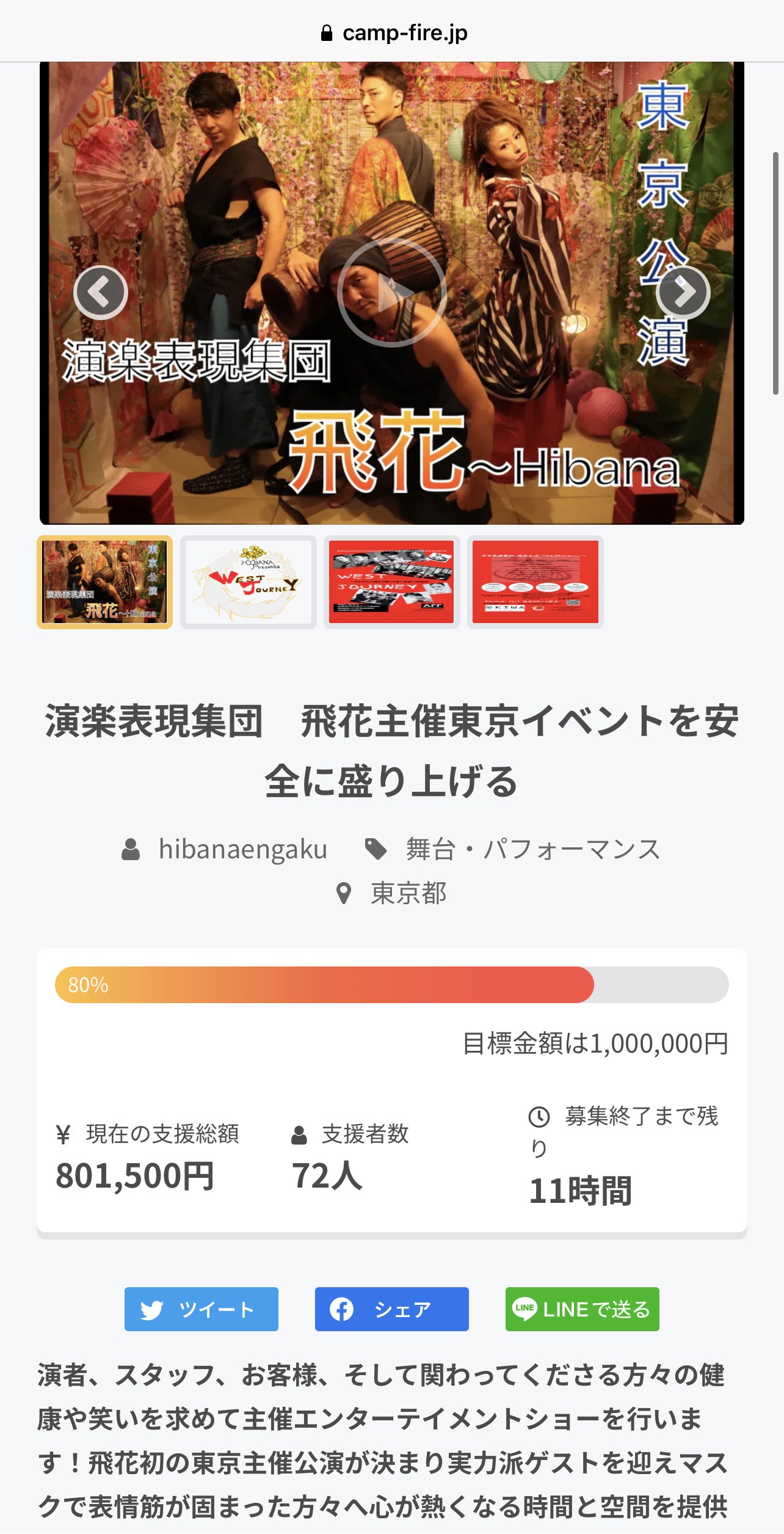Play the Hibana project video
This screenshot has width=784, height=1534.
[x=391, y=292]
